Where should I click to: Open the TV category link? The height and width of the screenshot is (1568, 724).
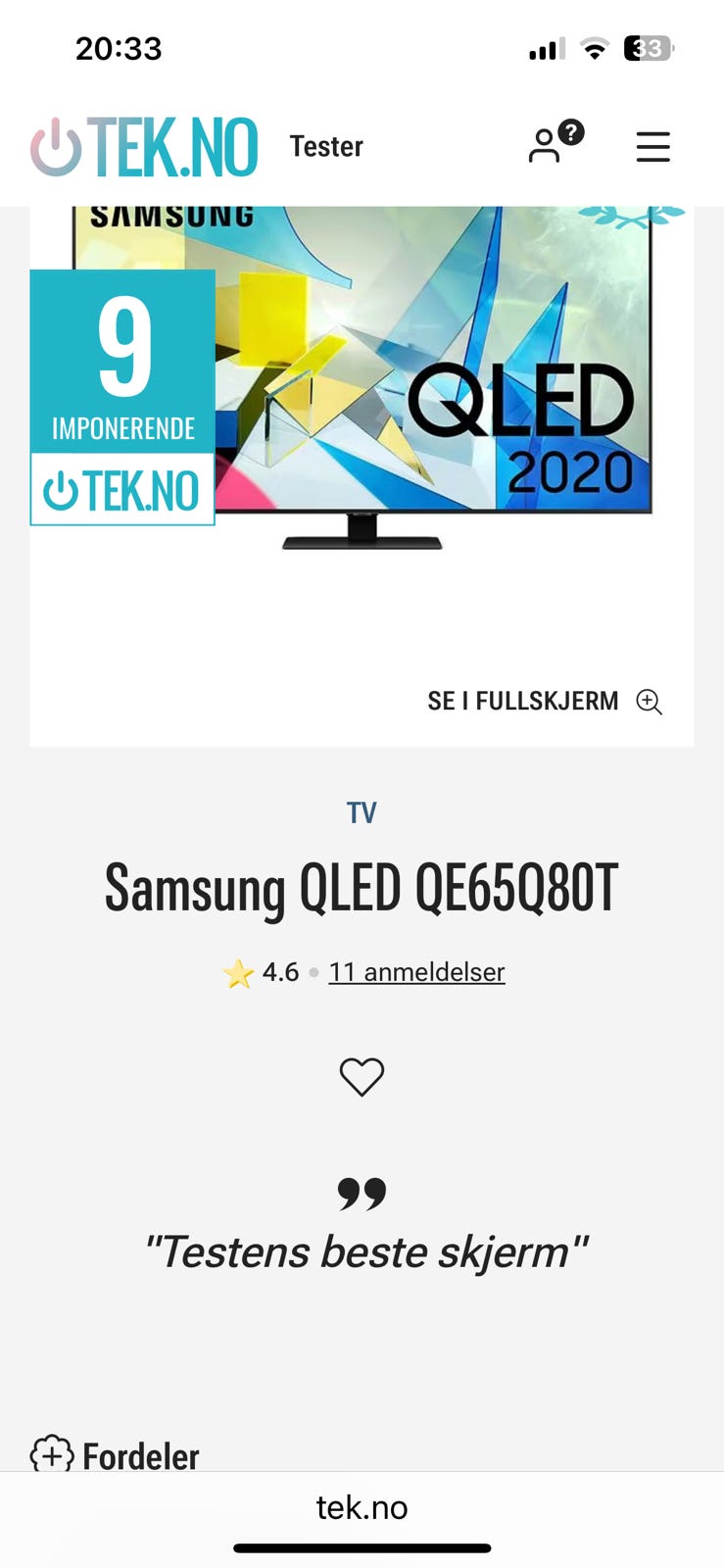[x=362, y=812]
